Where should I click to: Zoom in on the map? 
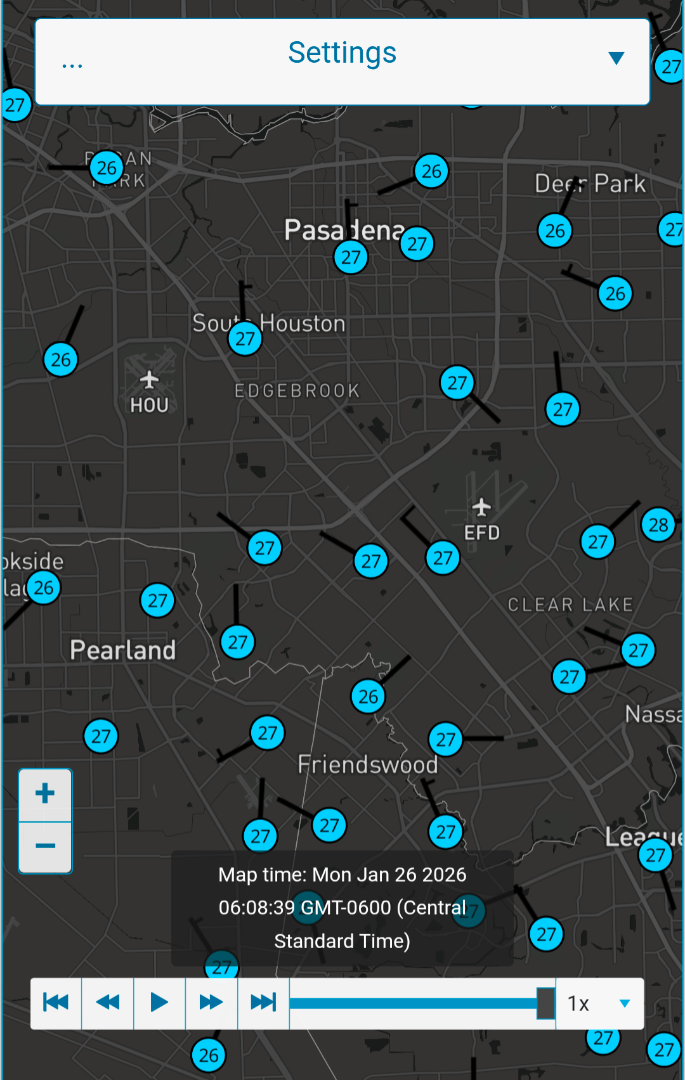pyautogui.click(x=45, y=795)
